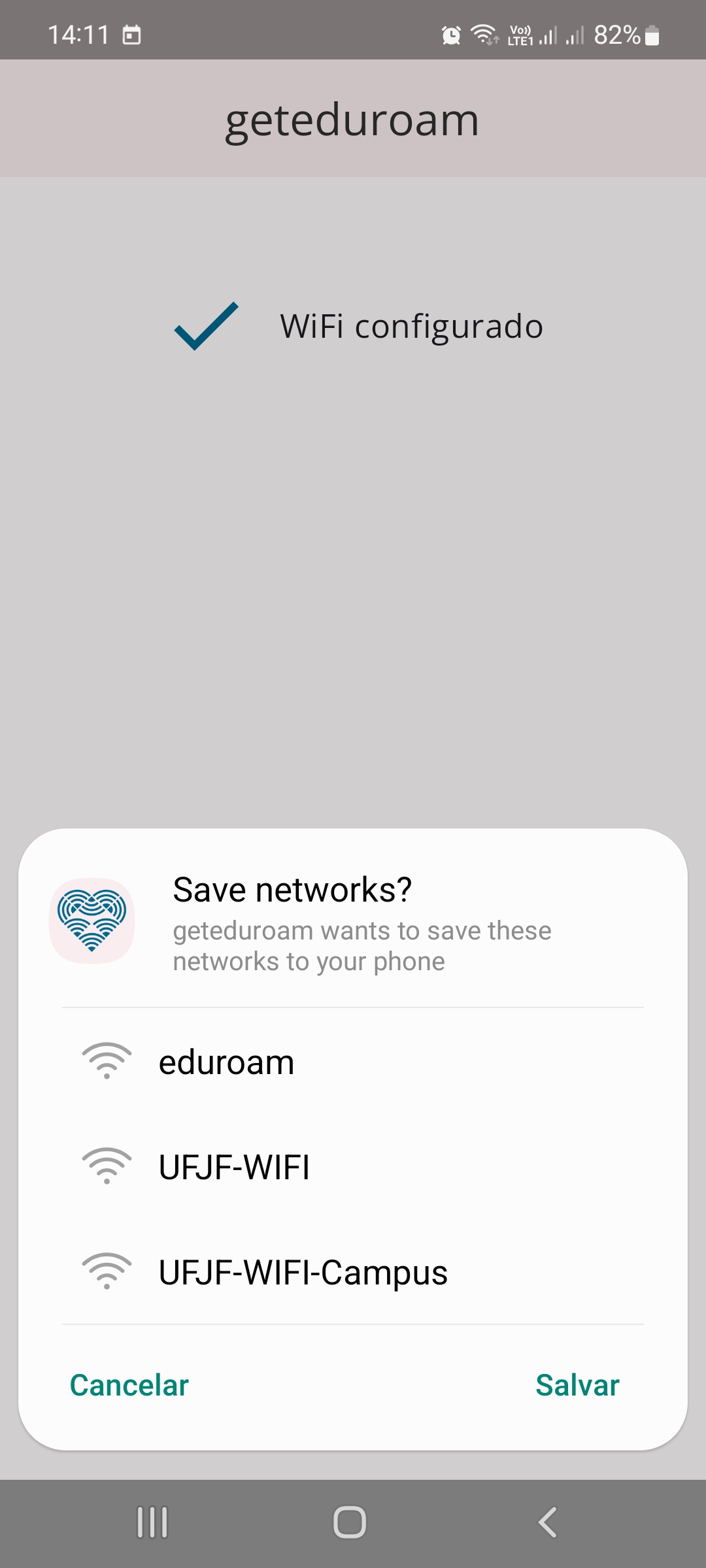Go back using the system back button
The width and height of the screenshot is (706, 1568).
(548, 1522)
